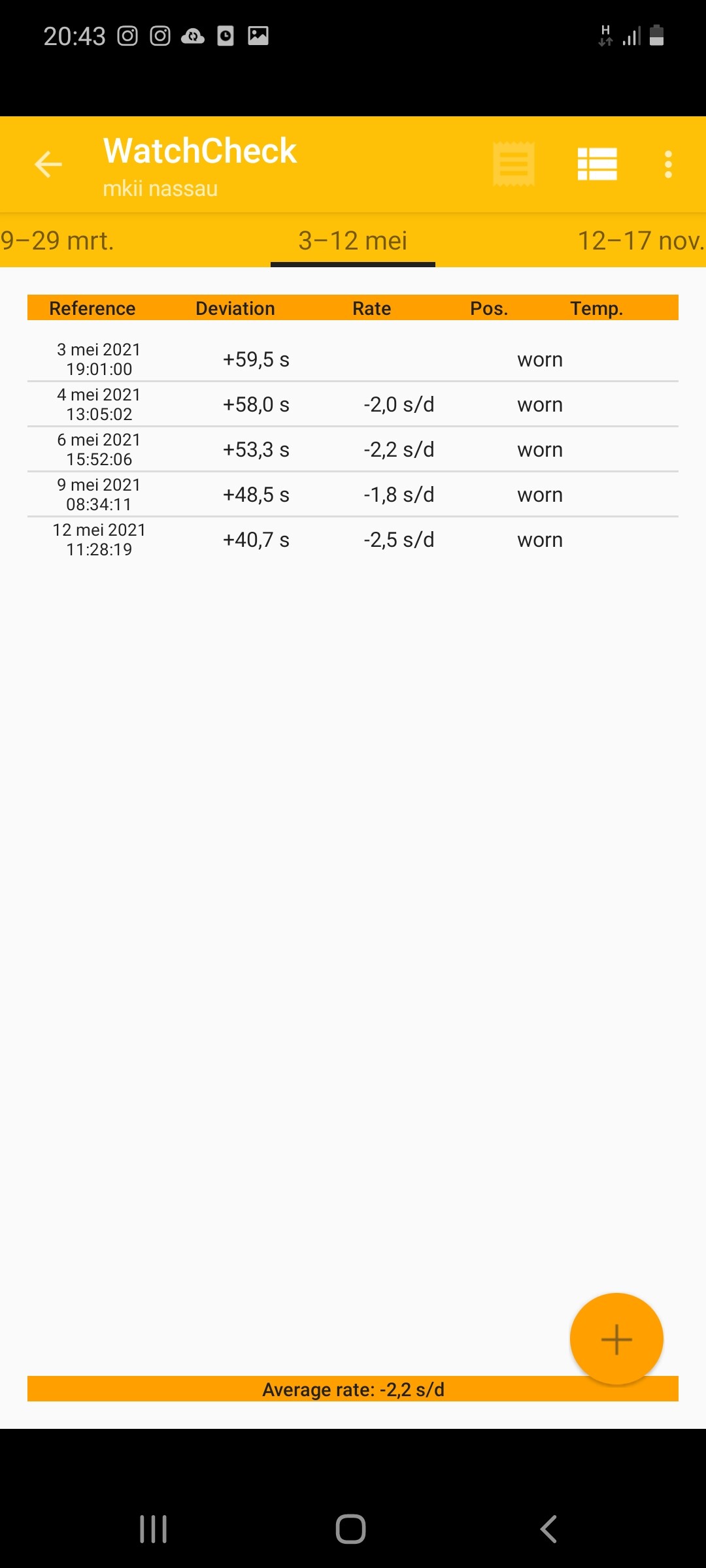Open the 3 mei 2021 19:01:00 entry
The height and width of the screenshot is (1568, 706).
tap(353, 359)
